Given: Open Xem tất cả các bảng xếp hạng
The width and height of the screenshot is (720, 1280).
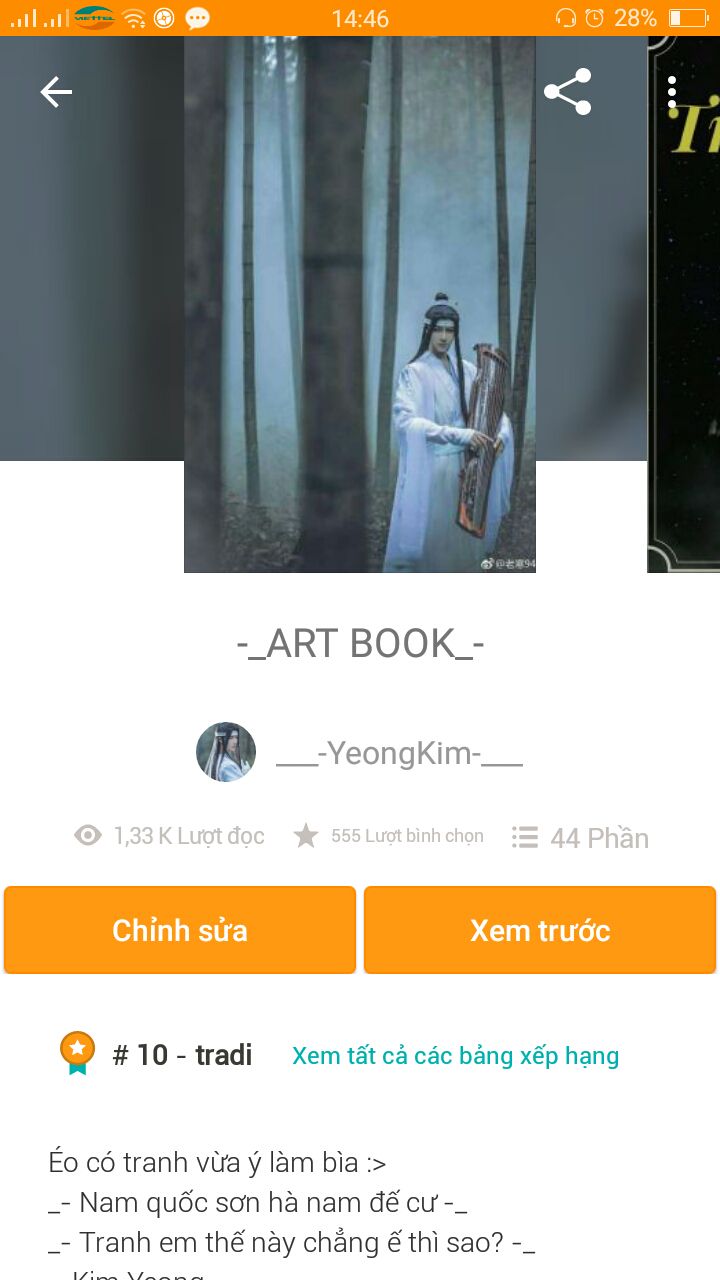Looking at the screenshot, I should [455, 1056].
